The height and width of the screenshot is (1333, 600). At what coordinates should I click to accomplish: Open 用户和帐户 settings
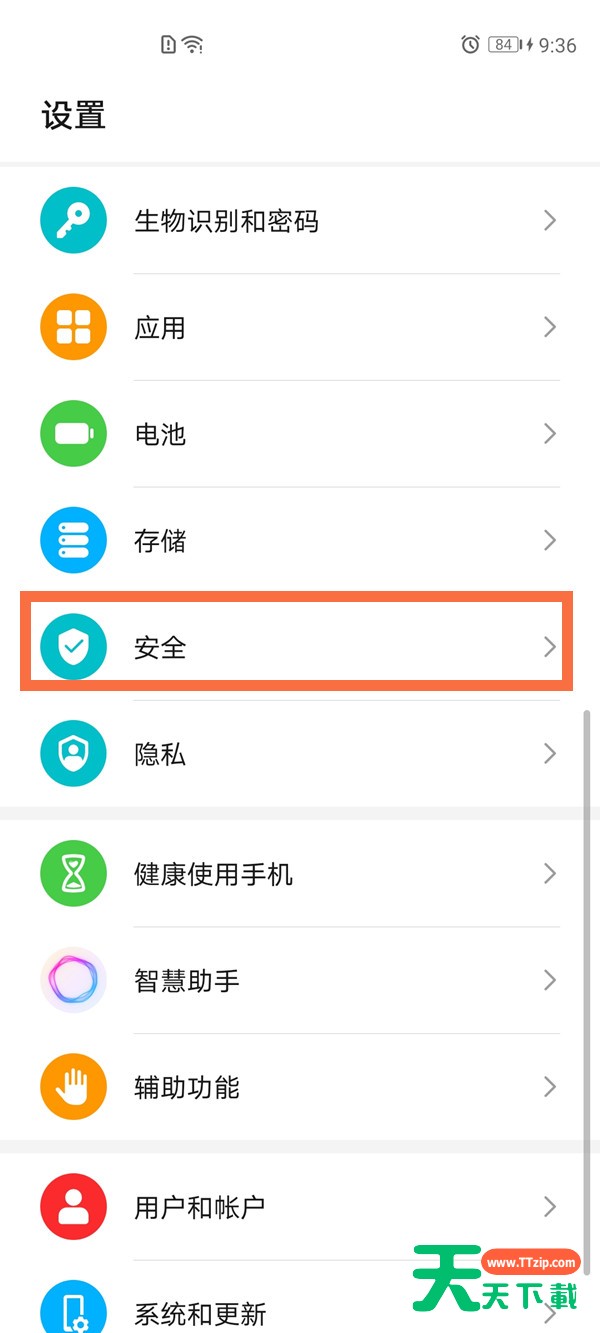coord(300,1207)
